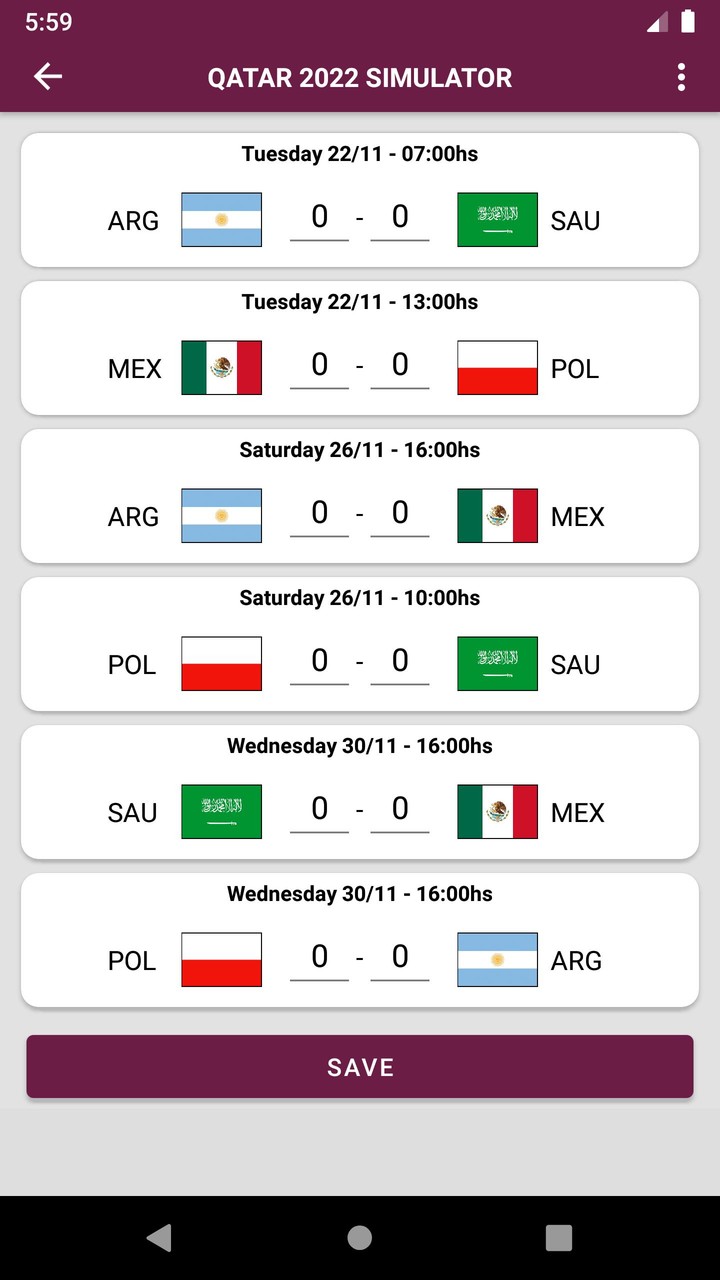Tap the Argentina flag in the POL vs ARG match

coord(497,959)
